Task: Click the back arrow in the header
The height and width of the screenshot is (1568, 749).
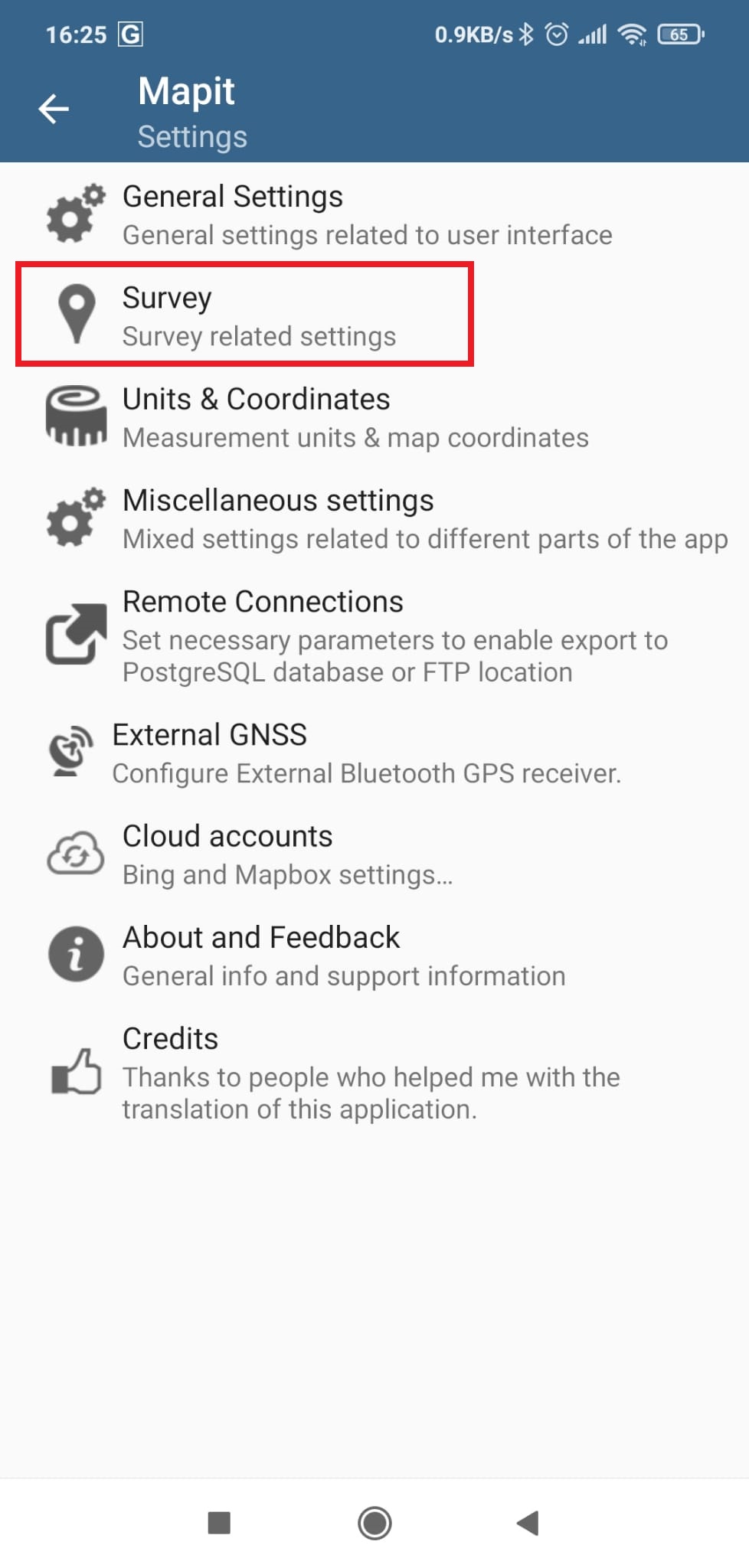Action: (x=54, y=109)
